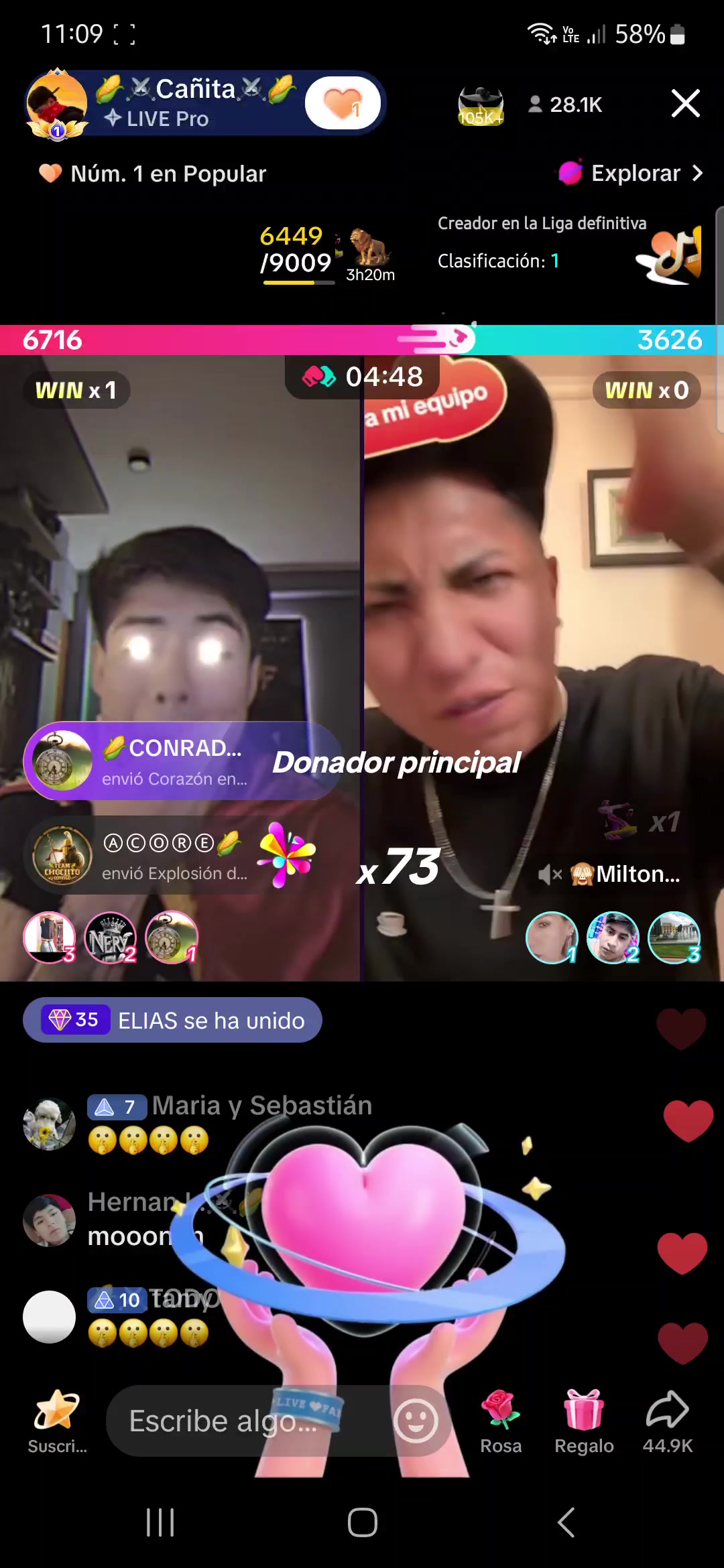Open the Regalo gift panel

pos(583,1421)
